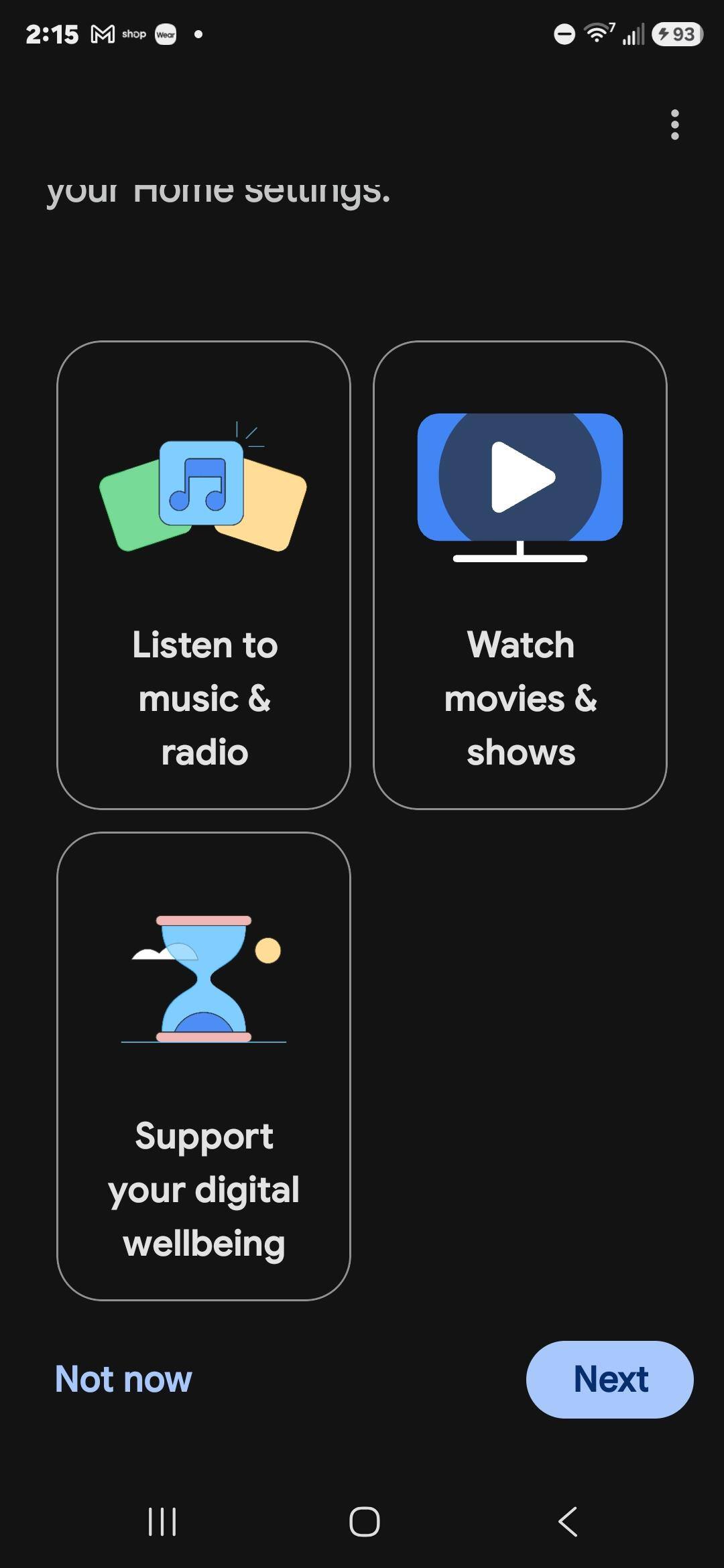This screenshot has height=1568, width=724.
Task: Open recent apps from the navigation bar
Action: tap(162, 1521)
